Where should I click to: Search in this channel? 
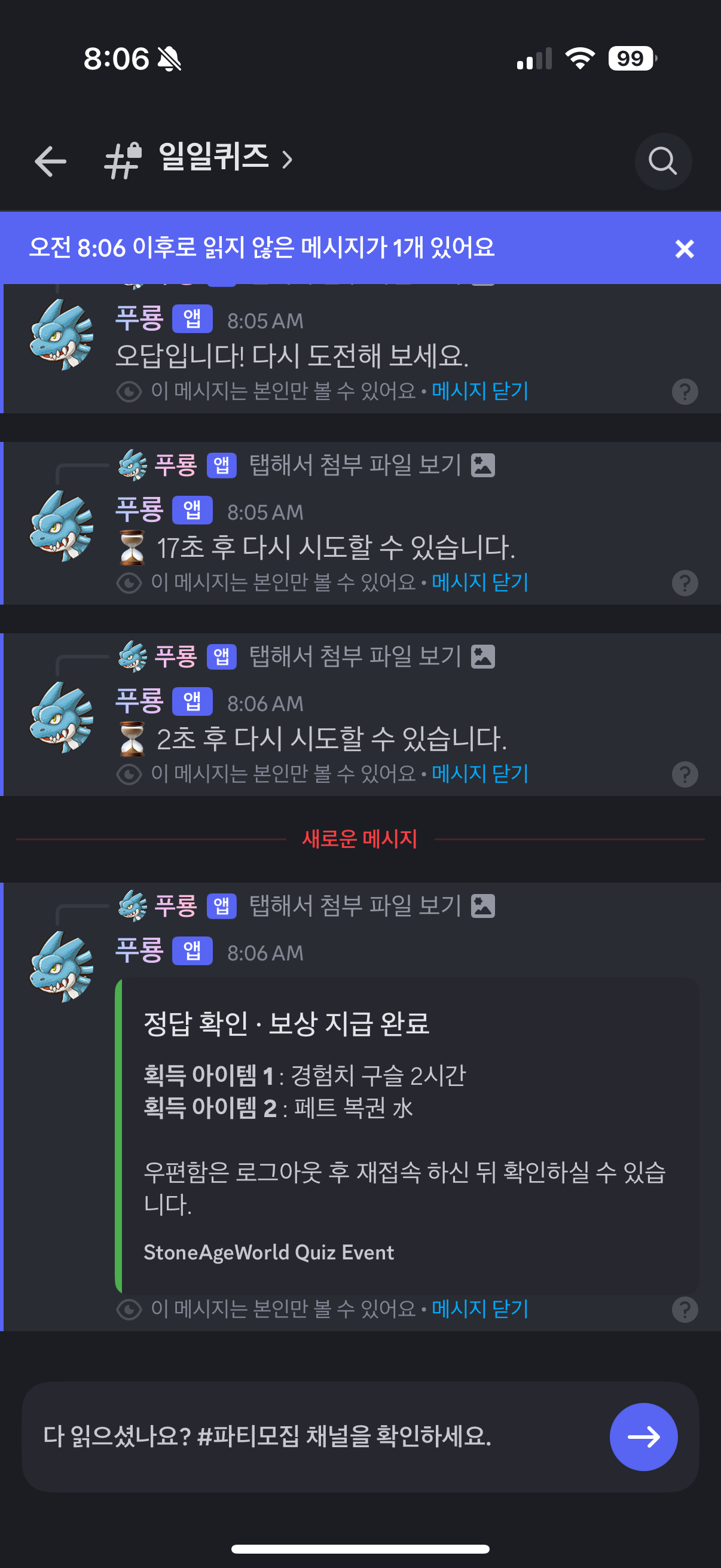(662, 161)
